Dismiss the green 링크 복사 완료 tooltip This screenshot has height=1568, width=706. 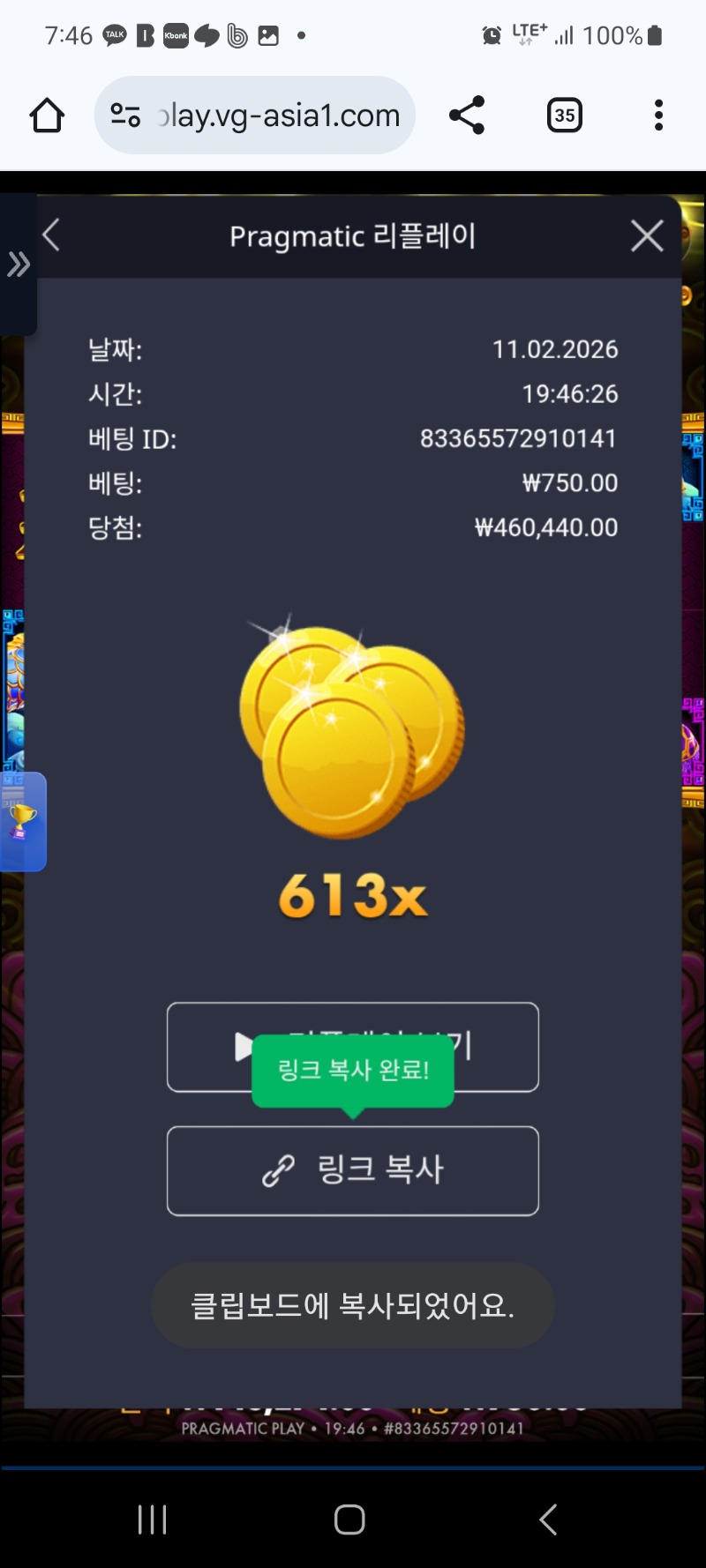(x=353, y=1070)
